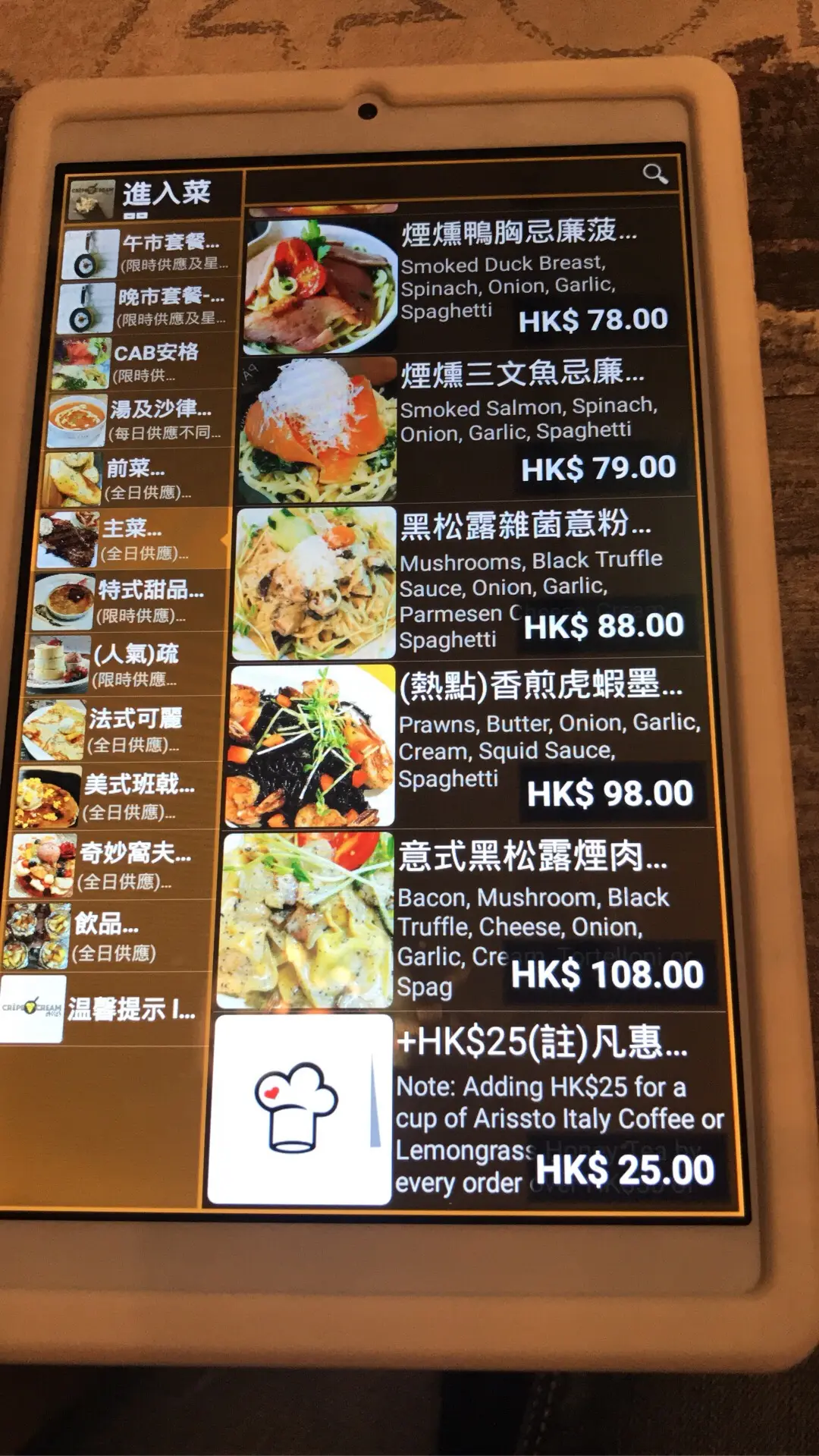Open the search magnifier icon
Screen dimensions: 819x1456
point(655,175)
